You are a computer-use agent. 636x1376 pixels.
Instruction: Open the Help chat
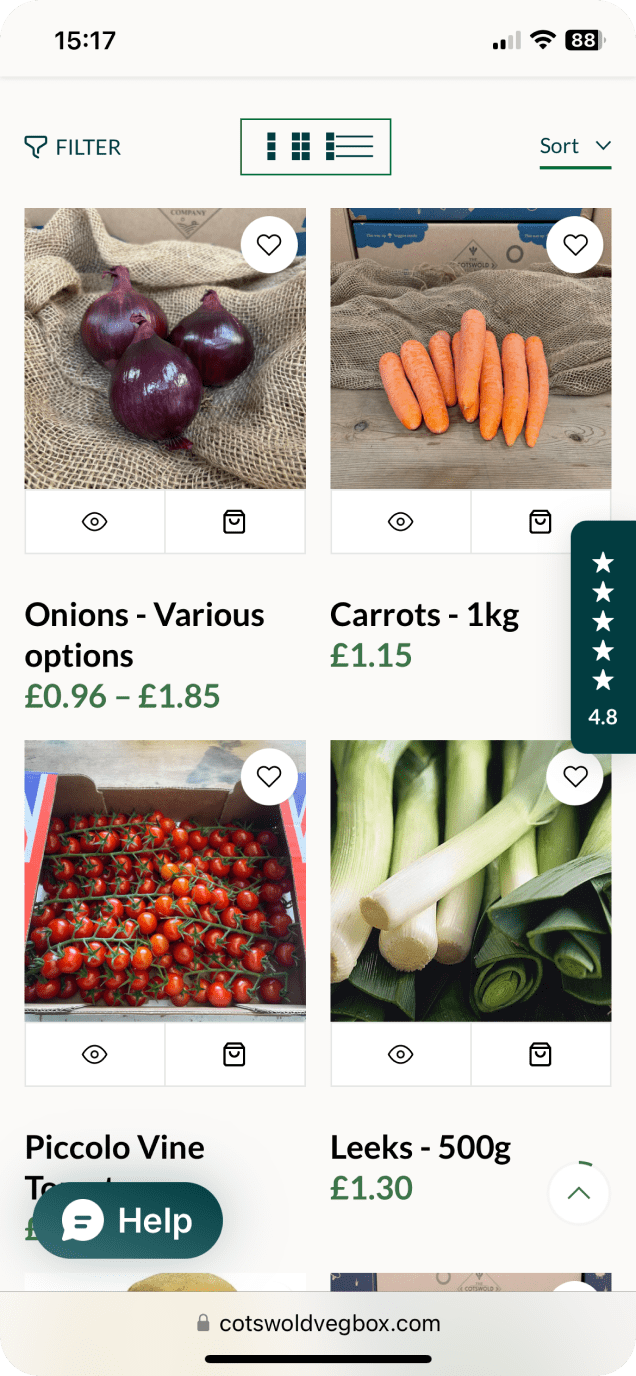pos(128,1221)
